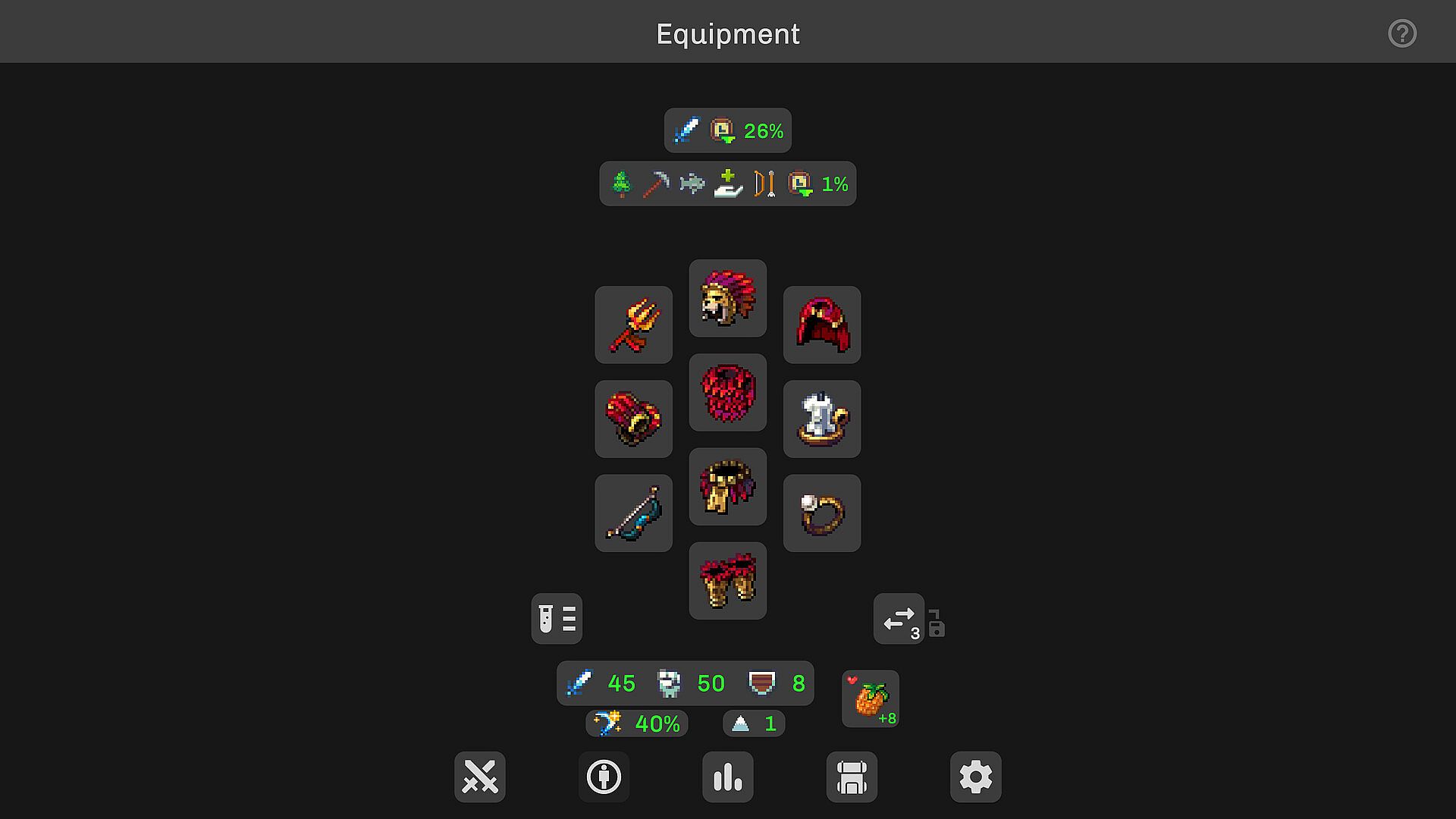The height and width of the screenshot is (819, 1456).
Task: Open the help question mark icon
Action: tap(1401, 33)
